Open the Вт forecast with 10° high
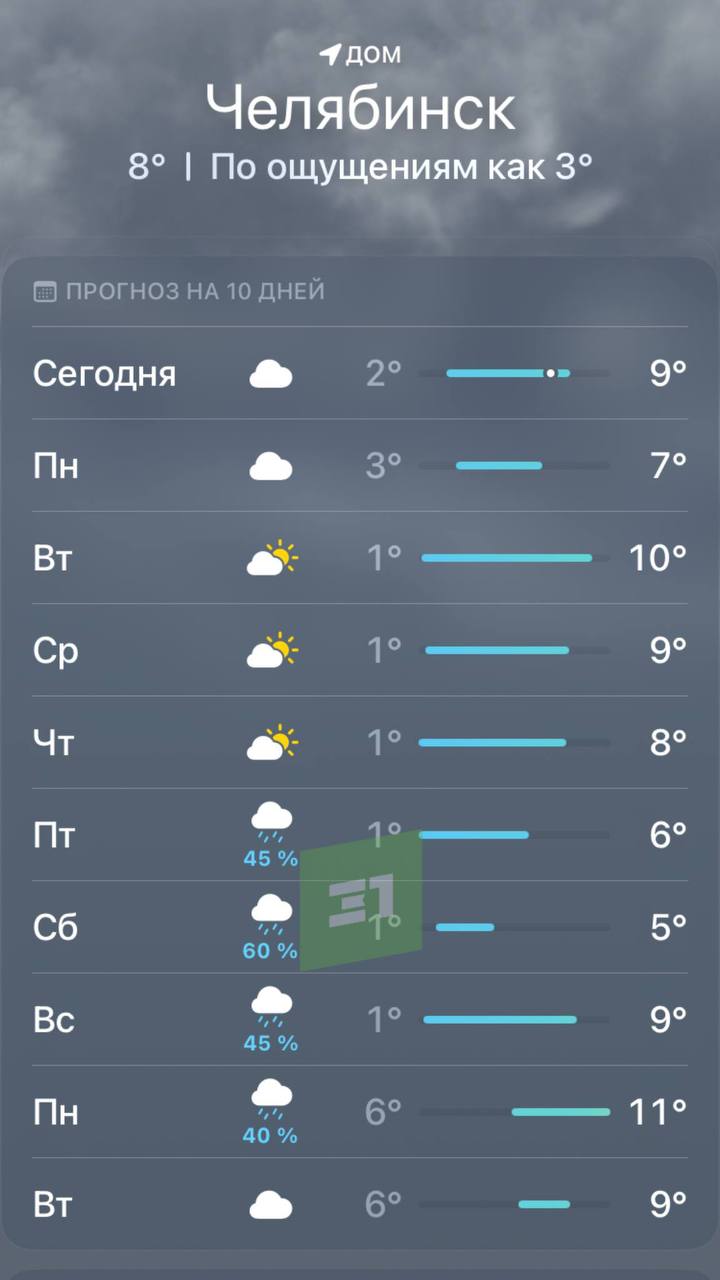The width and height of the screenshot is (720, 1280). 360,558
